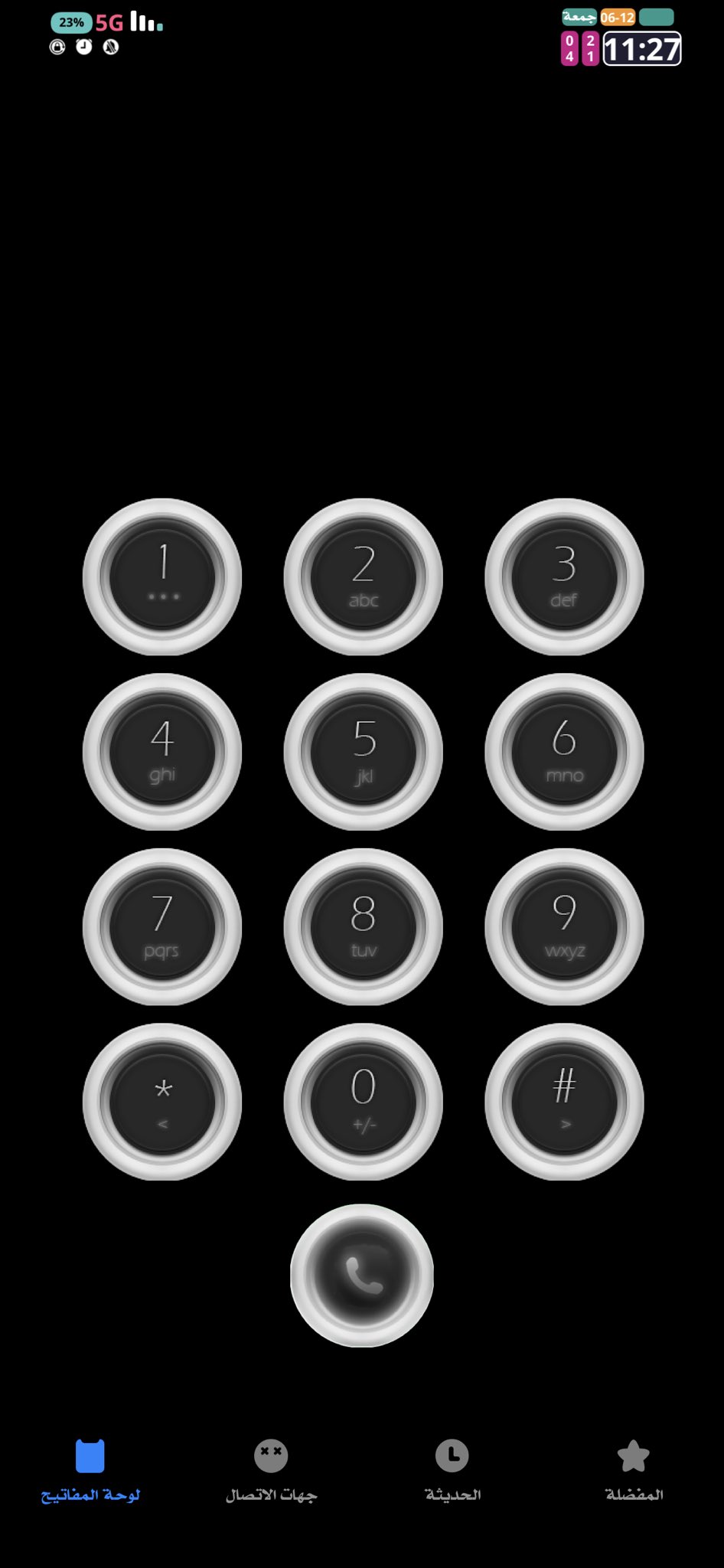Dial the 7 pqrs key

point(162,926)
